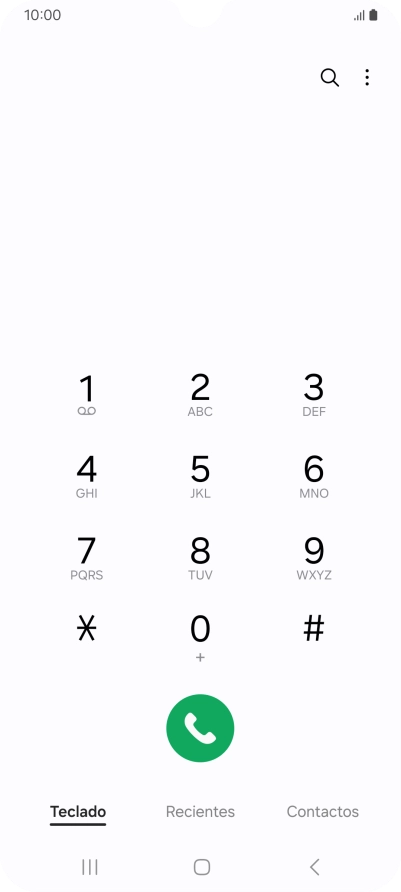Switch to the Recientes tab
The image size is (401, 892).
(x=200, y=812)
